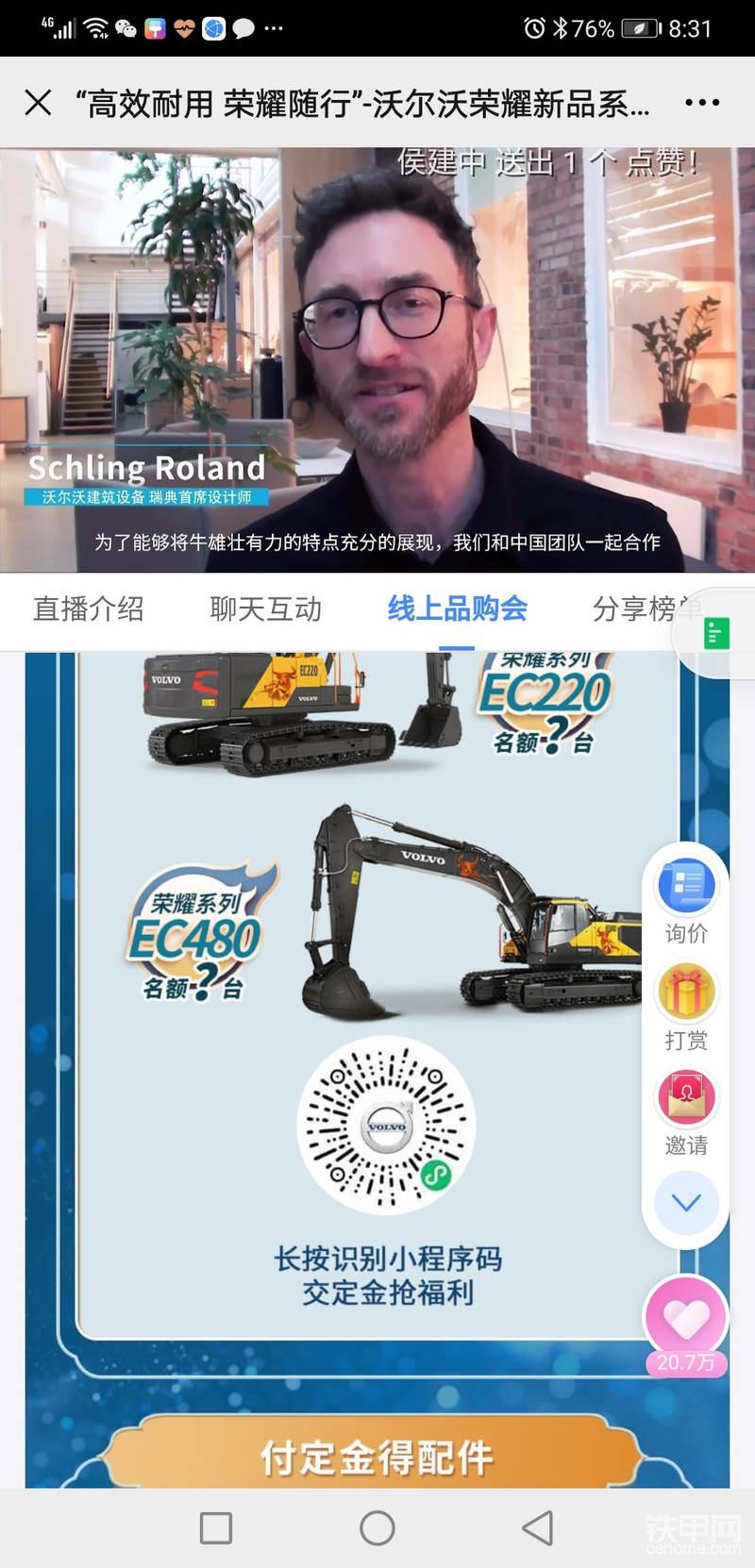Send a 打赏 gift reward
The height and width of the screenshot is (1568, 755).
point(686,1007)
